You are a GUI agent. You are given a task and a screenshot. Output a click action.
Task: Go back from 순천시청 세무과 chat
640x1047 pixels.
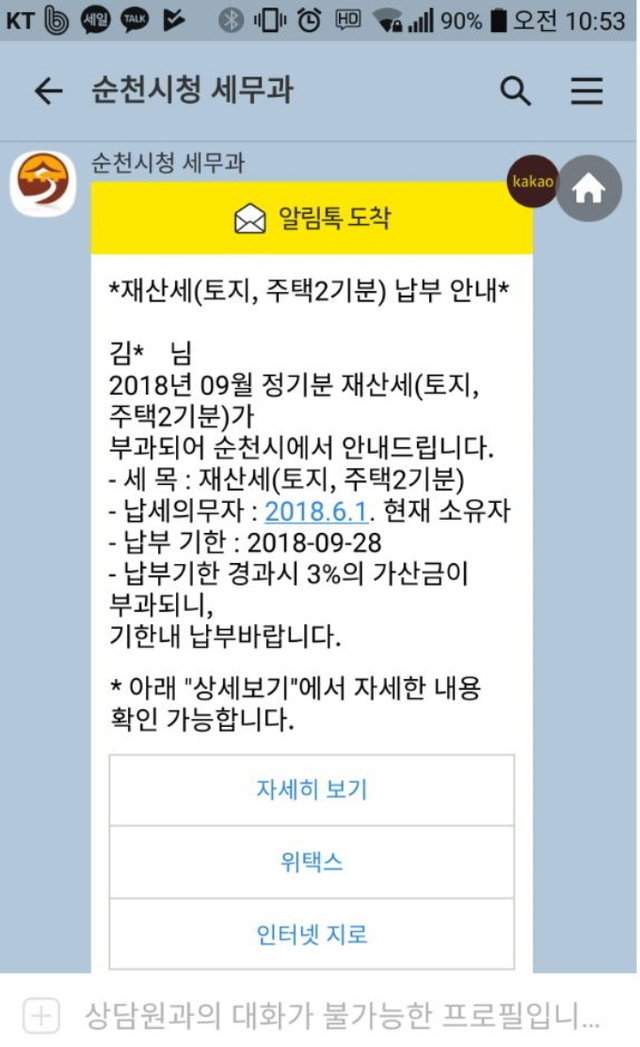pos(47,92)
